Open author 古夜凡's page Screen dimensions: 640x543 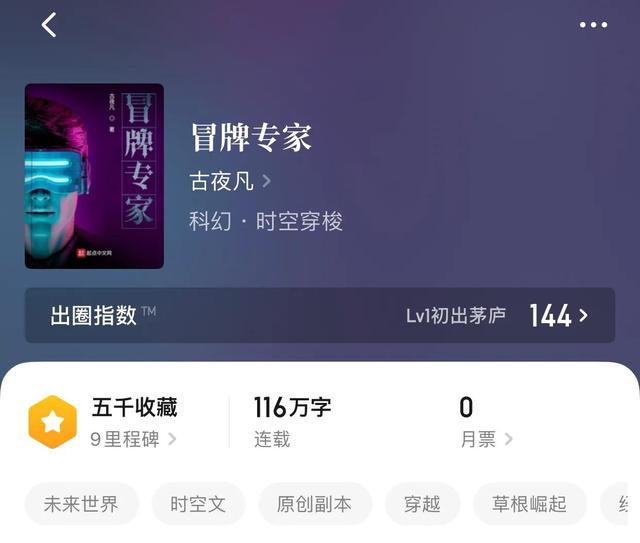(230, 182)
